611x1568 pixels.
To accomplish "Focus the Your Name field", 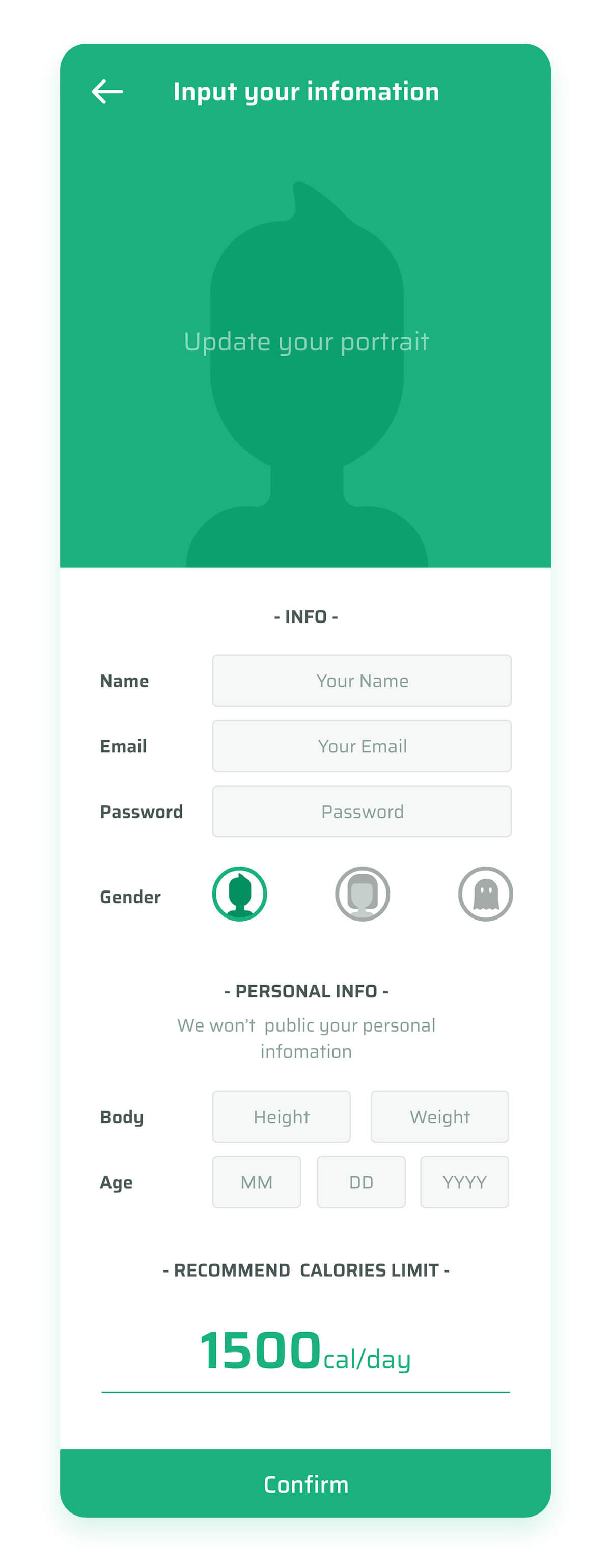I will click(x=362, y=681).
